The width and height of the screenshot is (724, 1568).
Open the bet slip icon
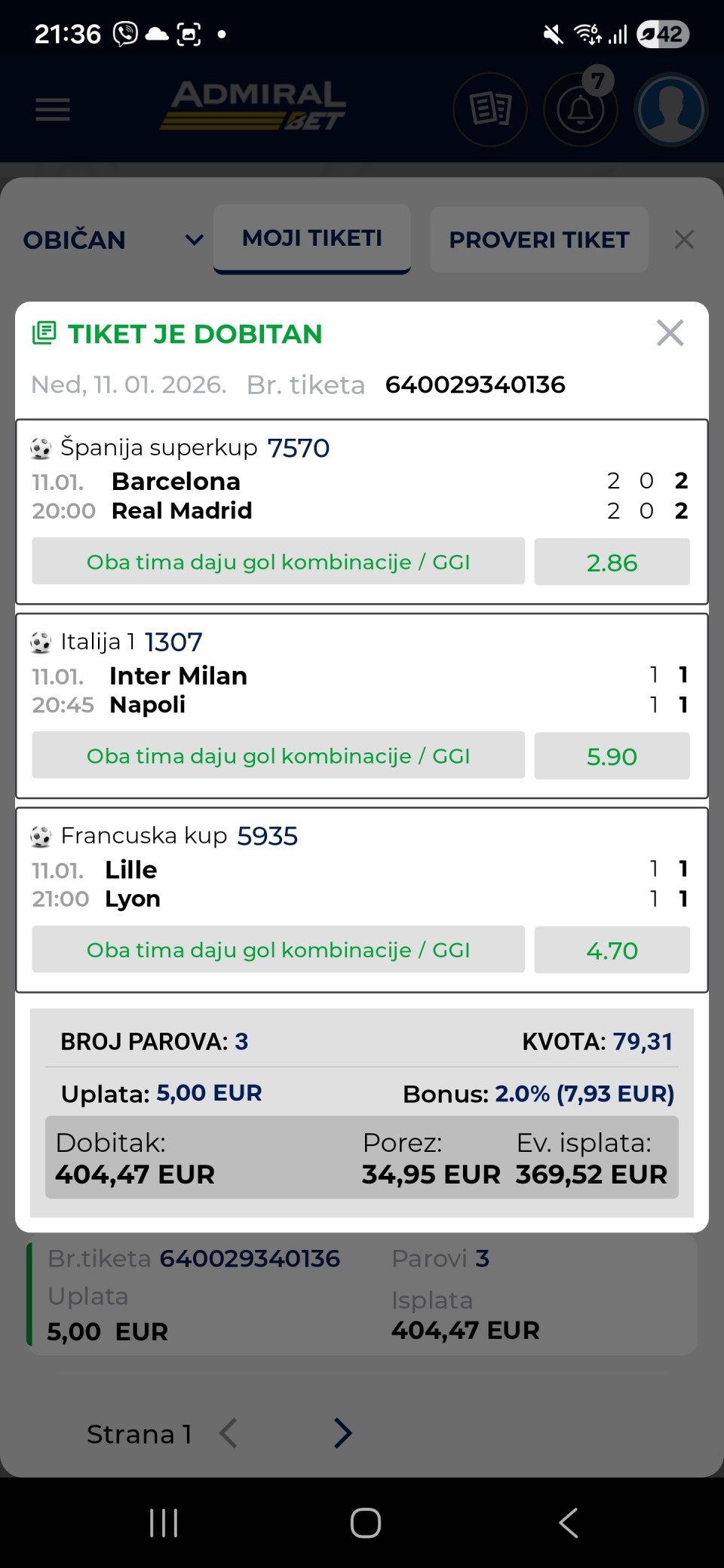click(490, 109)
